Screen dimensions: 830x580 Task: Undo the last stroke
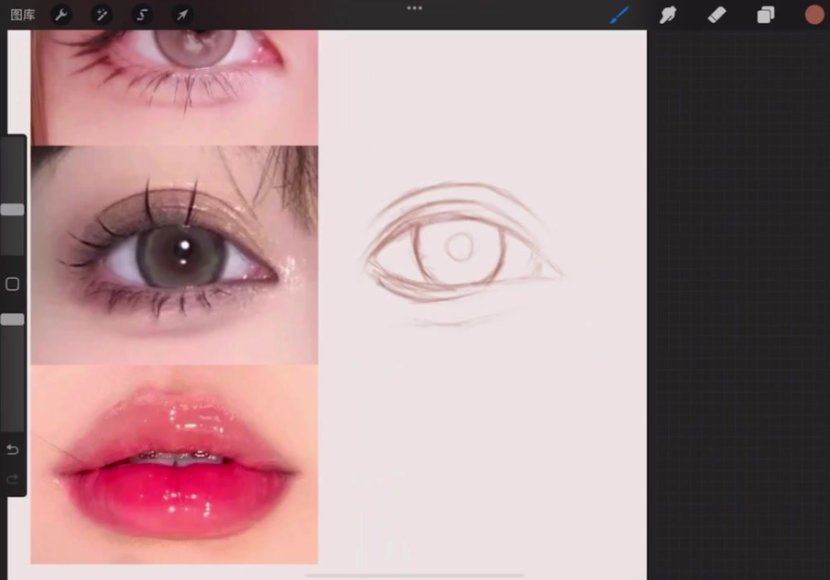pyautogui.click(x=12, y=449)
